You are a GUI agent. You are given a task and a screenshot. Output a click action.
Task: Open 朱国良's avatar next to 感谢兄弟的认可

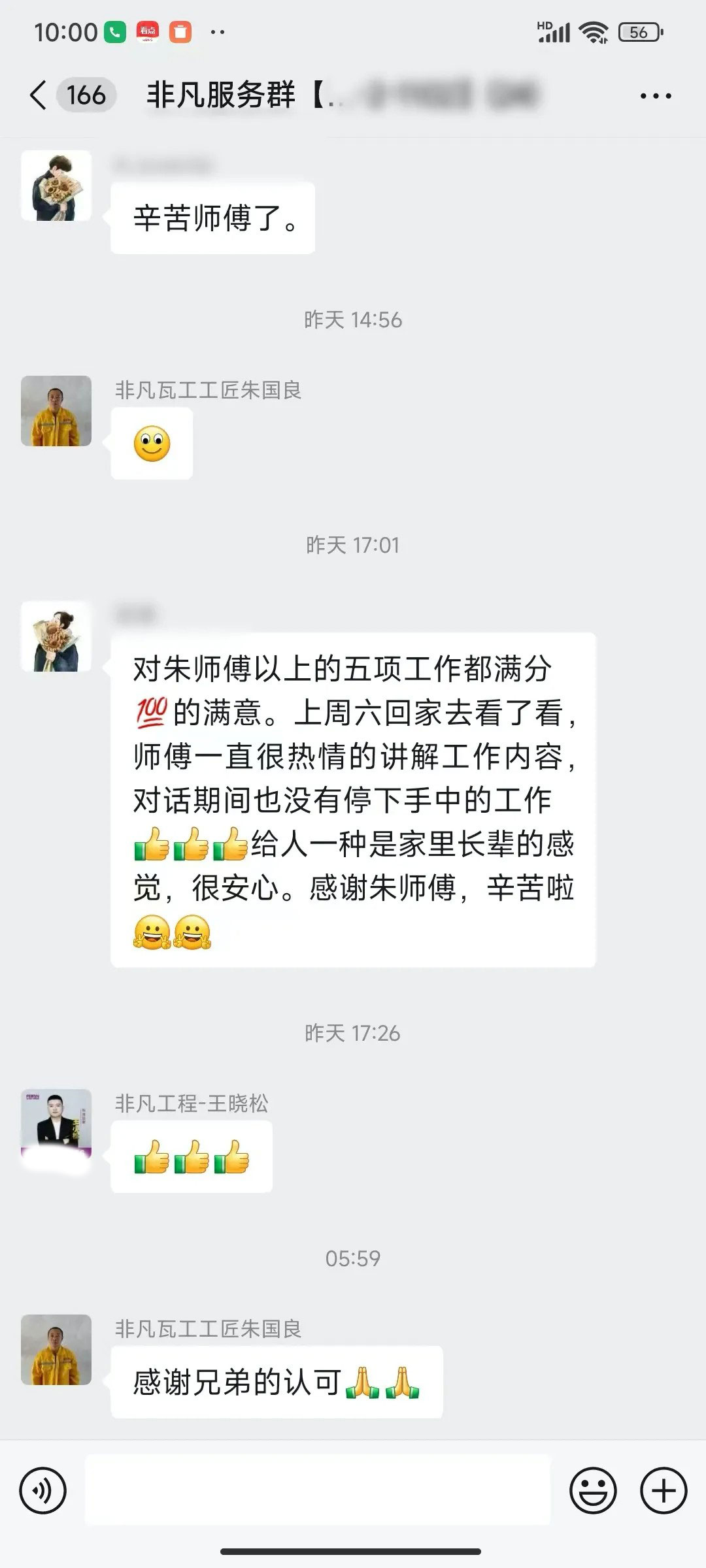[x=56, y=1350]
